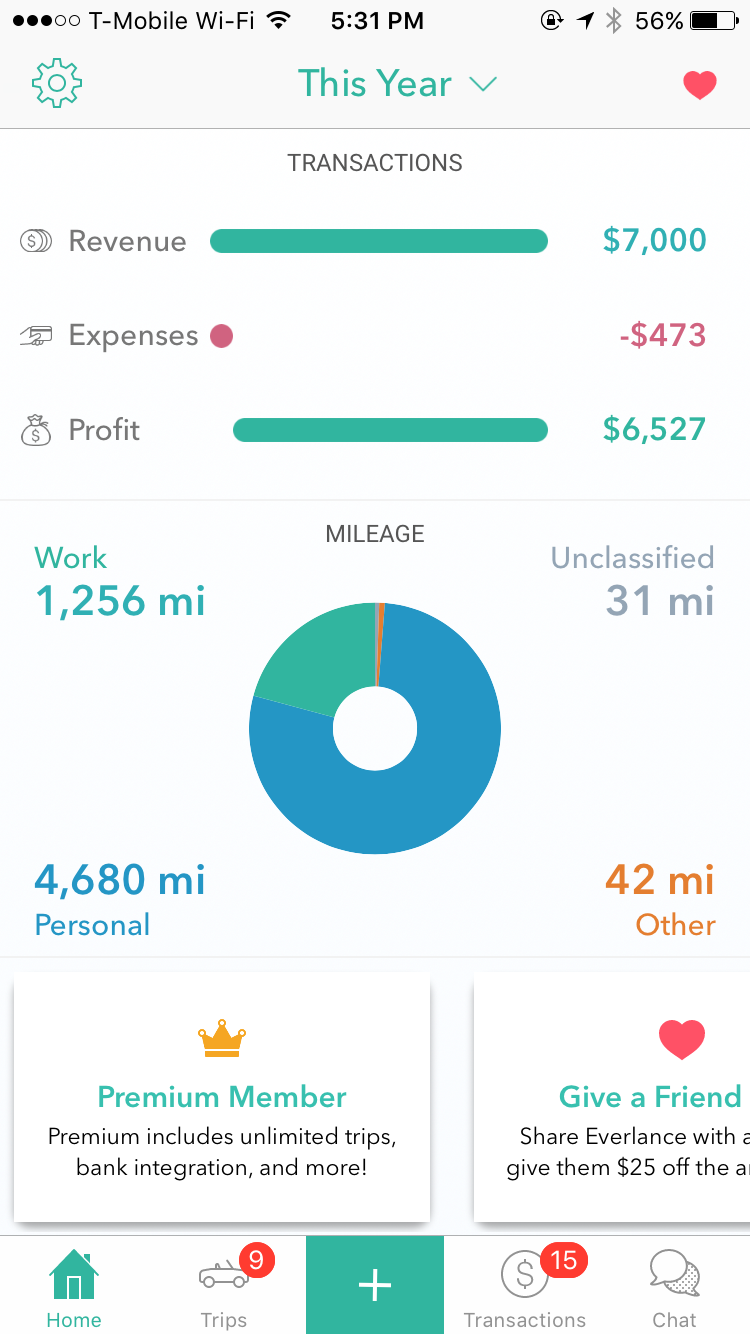Switch to the Trips tab

224,1285
